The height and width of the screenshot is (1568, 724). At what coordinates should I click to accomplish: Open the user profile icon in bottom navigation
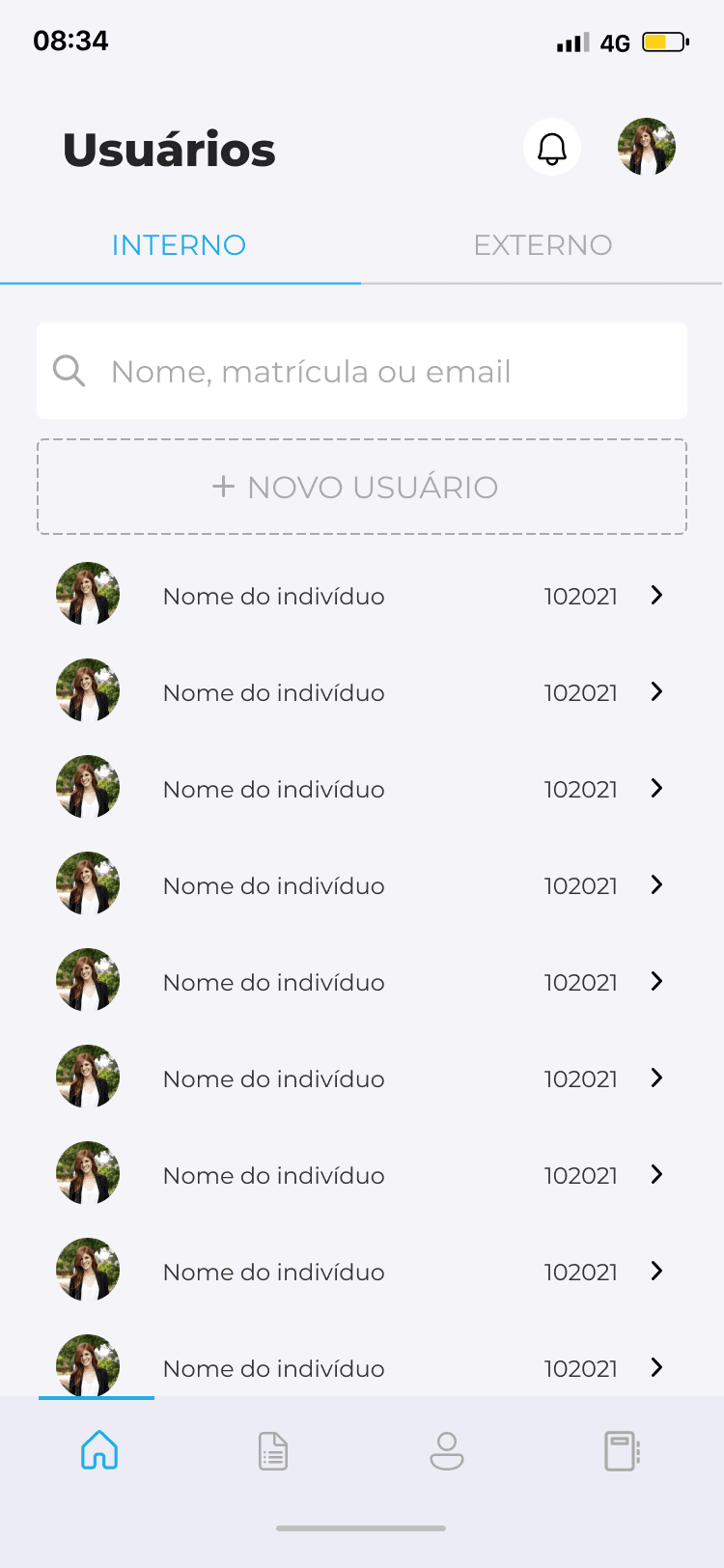(448, 1449)
